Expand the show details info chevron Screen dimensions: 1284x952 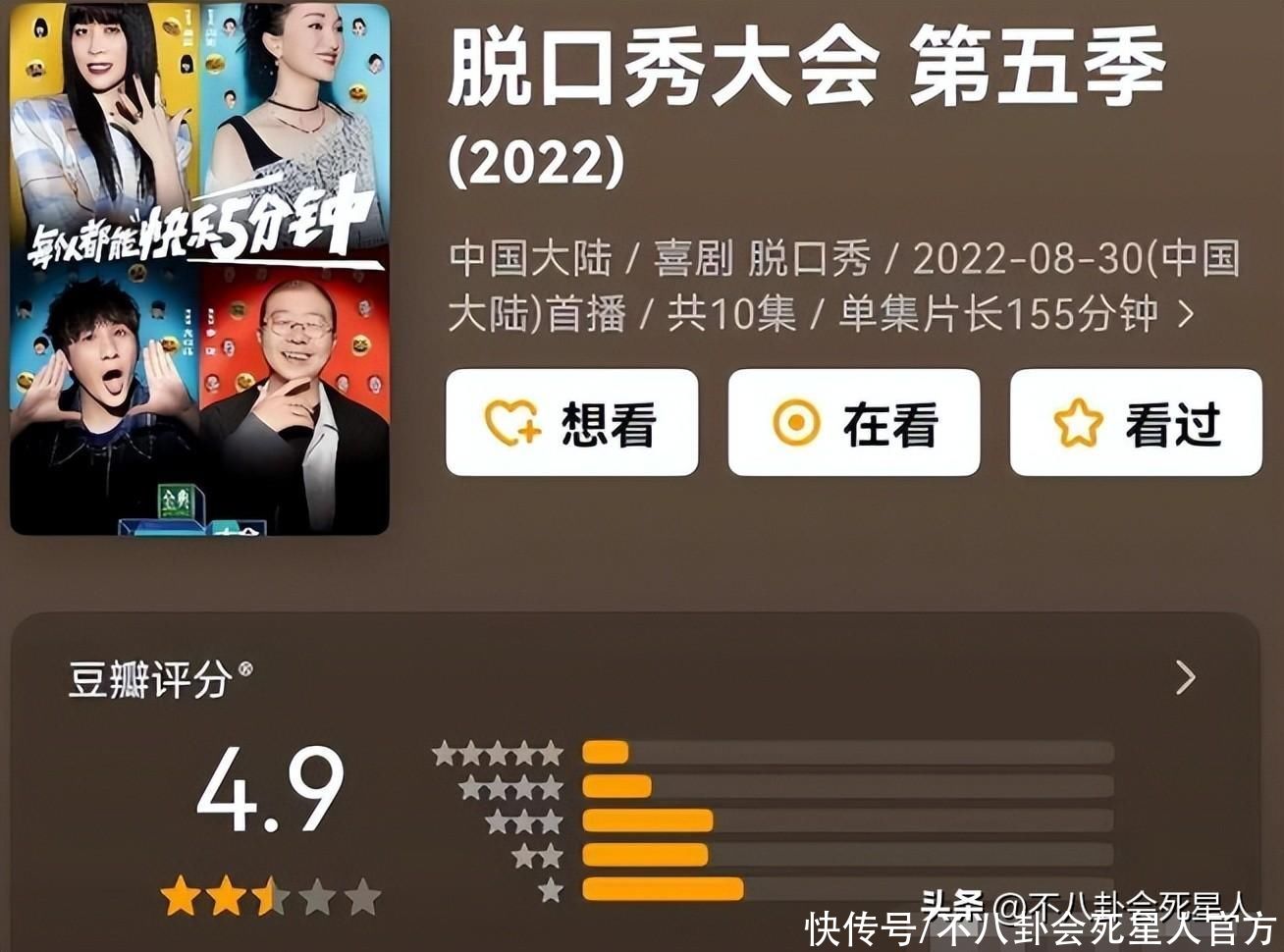pos(1186,314)
